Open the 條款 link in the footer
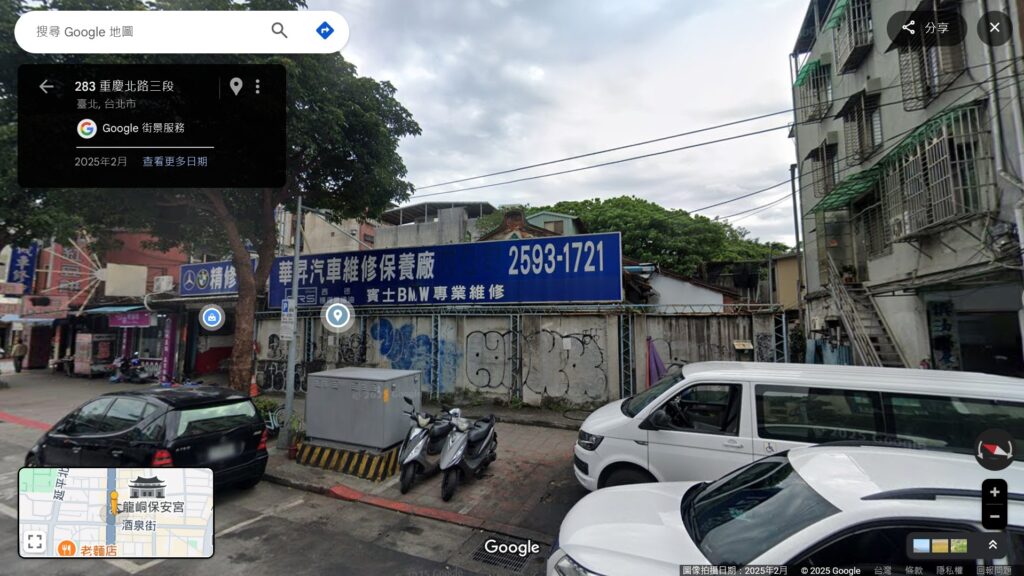Screen dimensions: 1024x576 click(914, 570)
